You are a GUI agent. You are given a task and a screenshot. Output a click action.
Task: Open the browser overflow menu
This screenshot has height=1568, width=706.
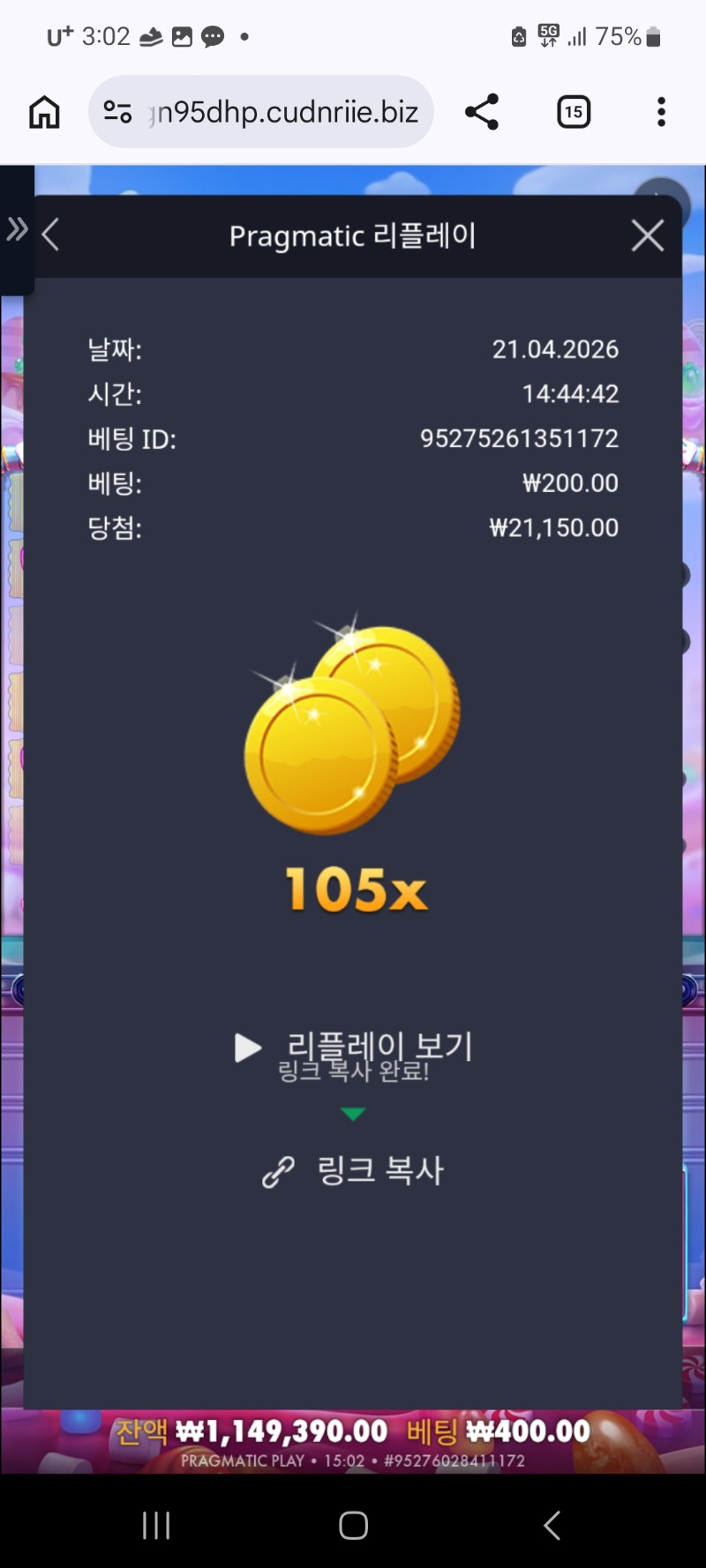661,112
